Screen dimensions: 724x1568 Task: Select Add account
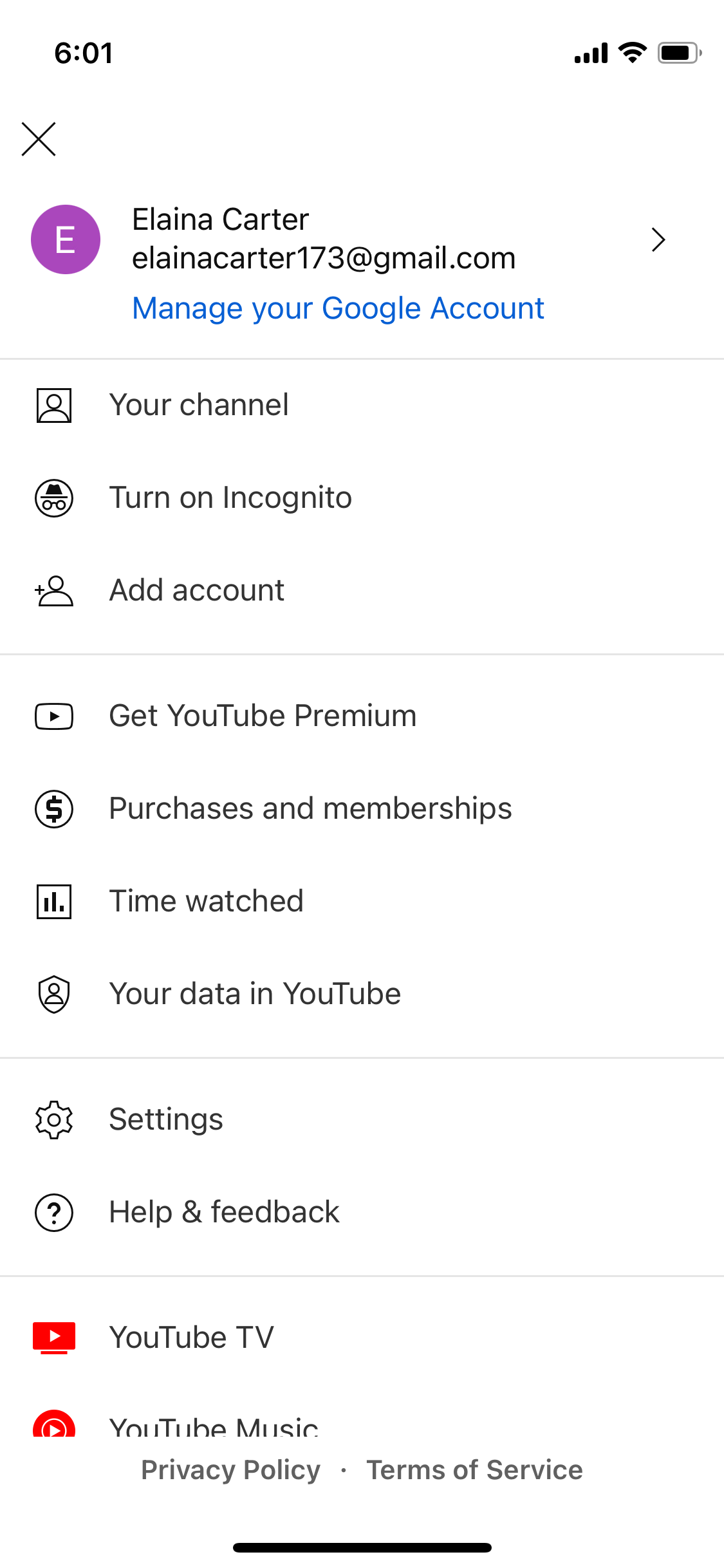click(x=362, y=591)
